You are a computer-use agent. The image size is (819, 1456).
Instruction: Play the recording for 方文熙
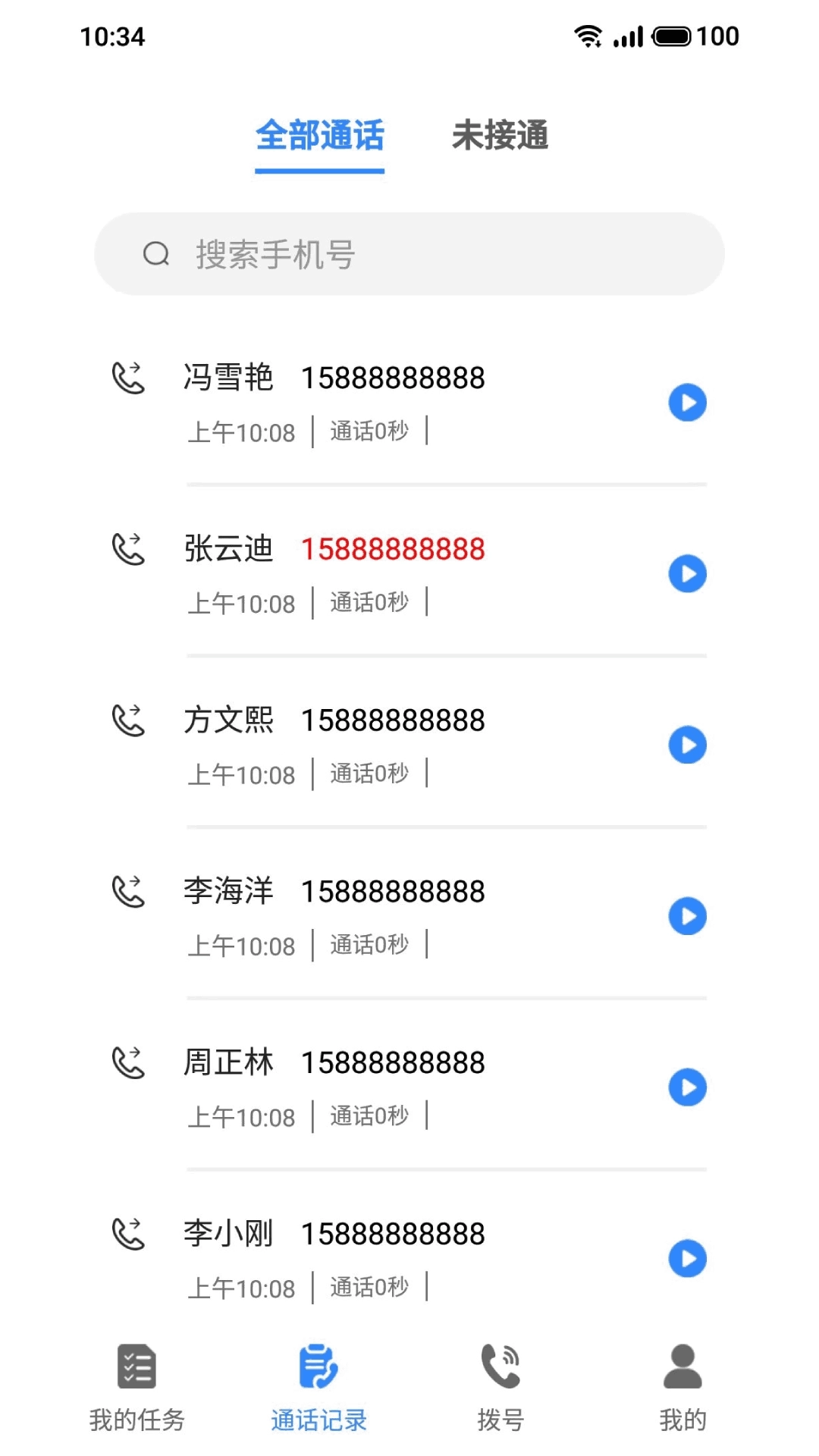click(687, 745)
